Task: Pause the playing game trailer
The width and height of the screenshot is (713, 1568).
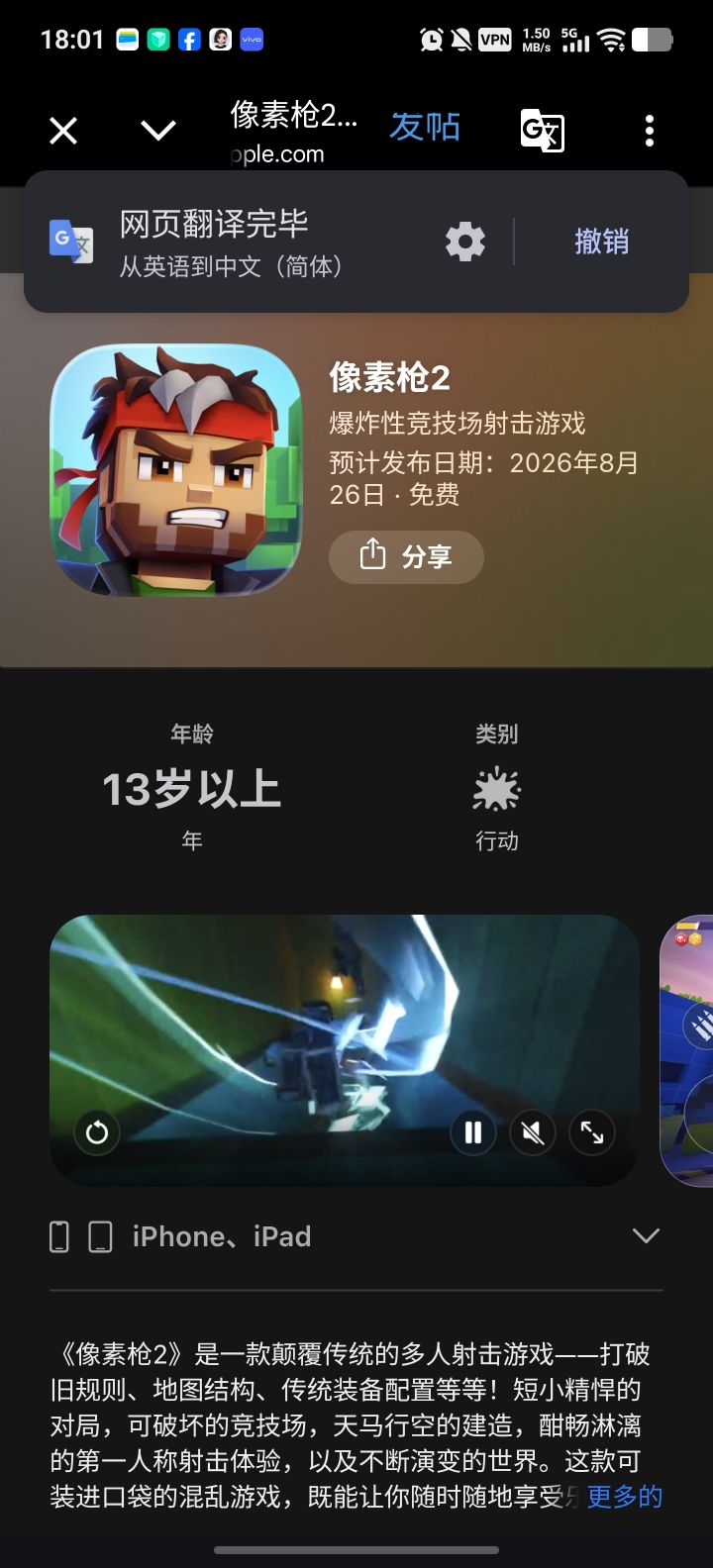Action: tap(473, 1132)
